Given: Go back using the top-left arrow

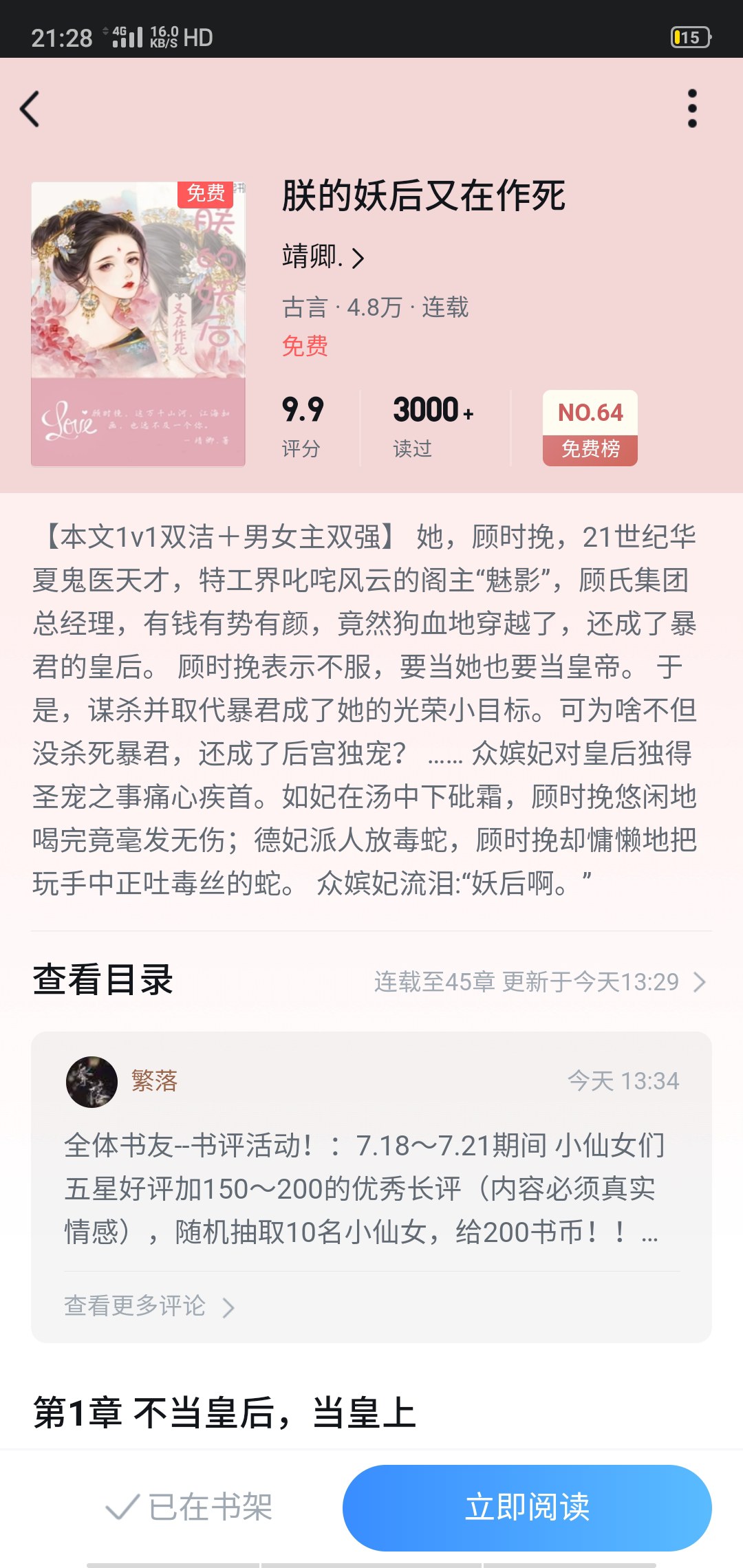Looking at the screenshot, I should [x=30, y=109].
